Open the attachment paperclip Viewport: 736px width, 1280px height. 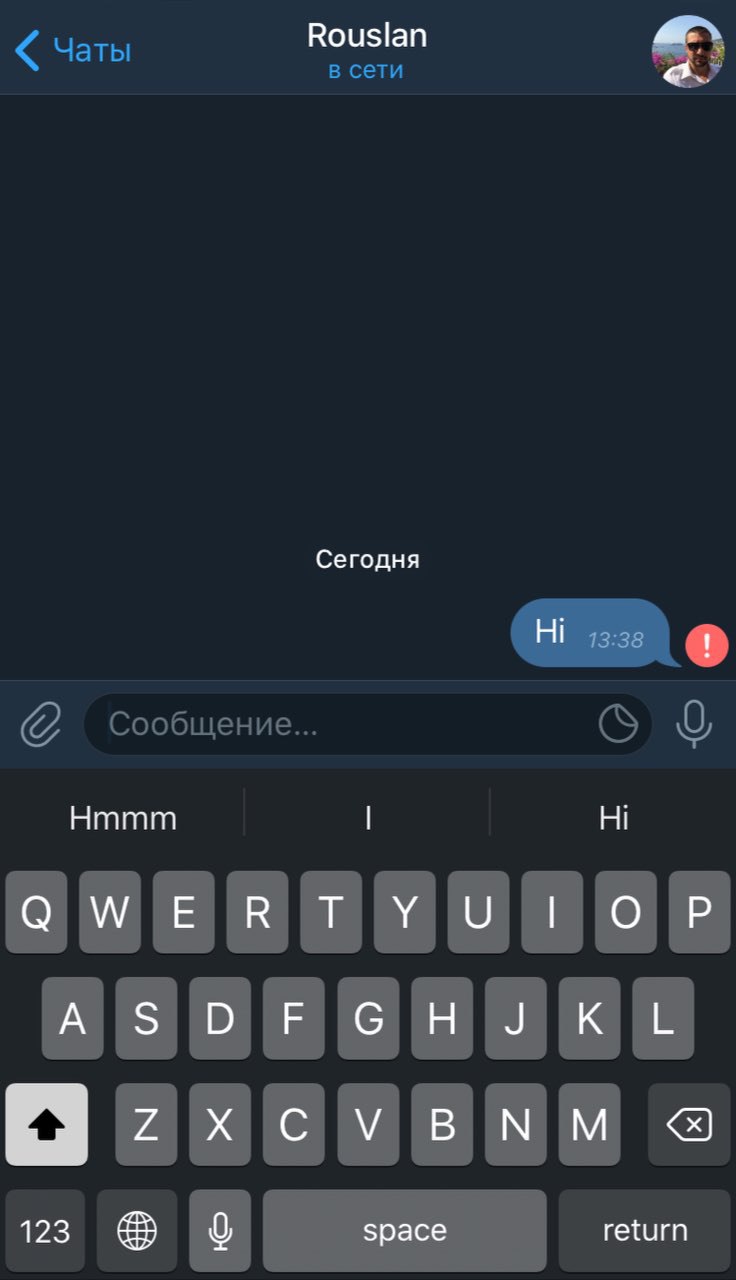pos(41,724)
